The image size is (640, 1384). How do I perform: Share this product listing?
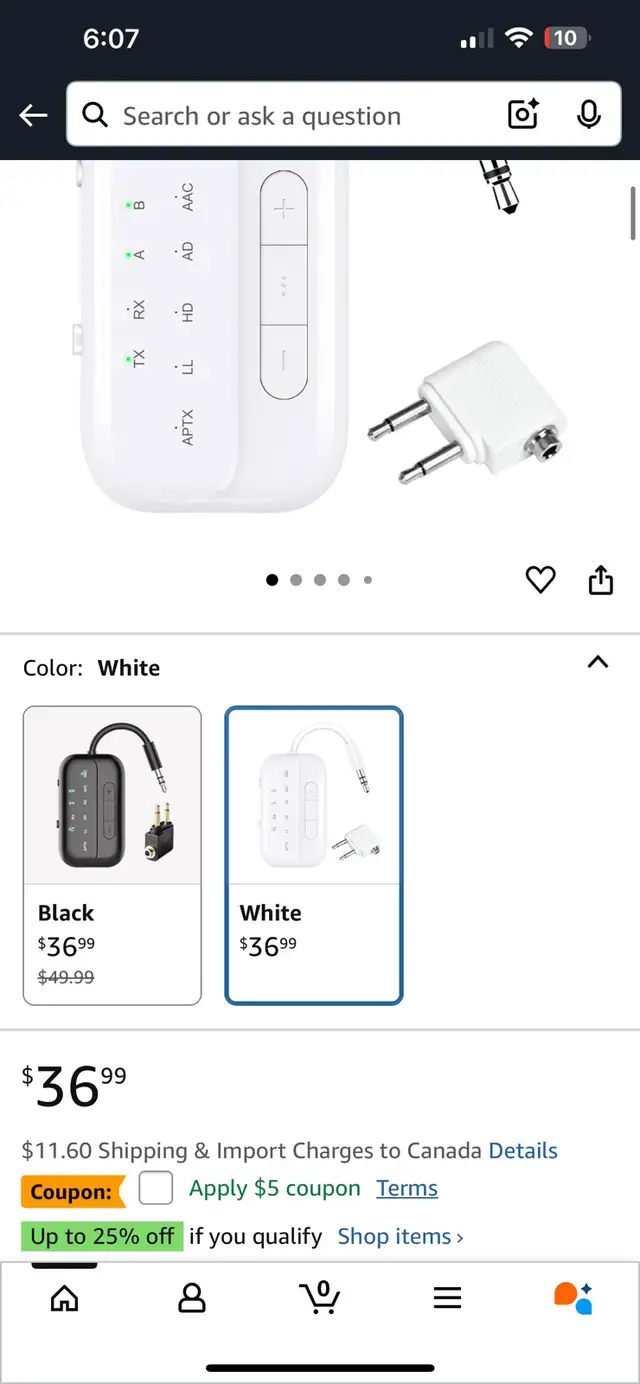(x=600, y=580)
